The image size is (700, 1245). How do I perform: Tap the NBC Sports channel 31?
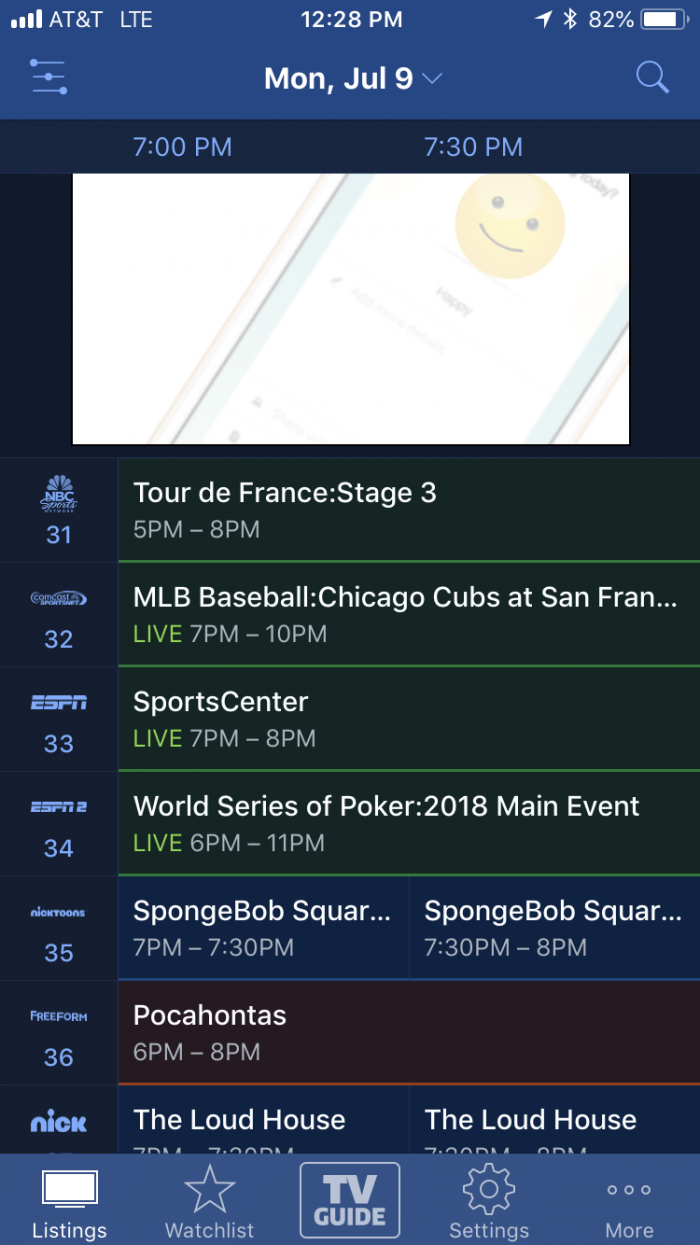tap(59, 510)
